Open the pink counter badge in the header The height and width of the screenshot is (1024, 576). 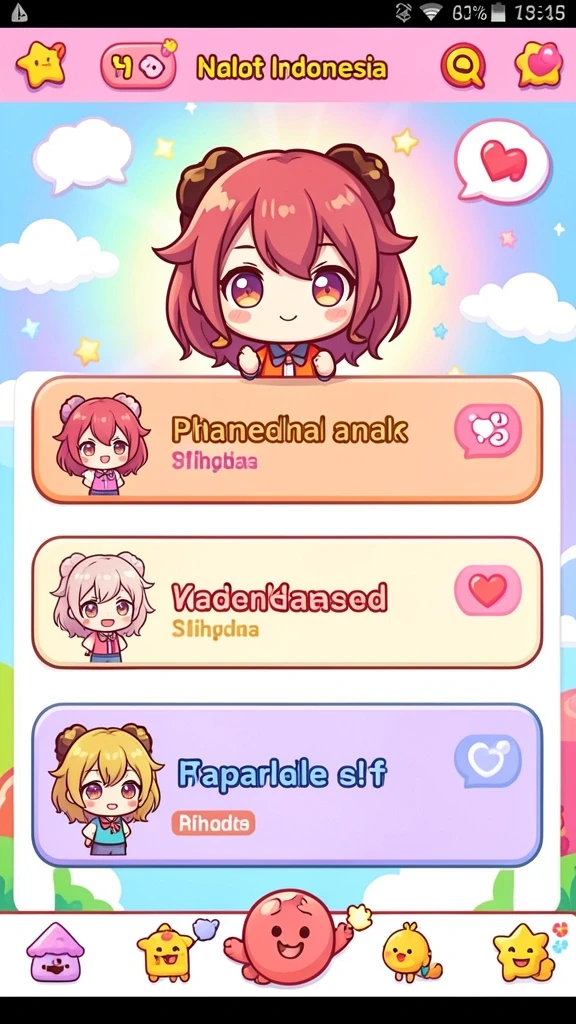coord(138,65)
